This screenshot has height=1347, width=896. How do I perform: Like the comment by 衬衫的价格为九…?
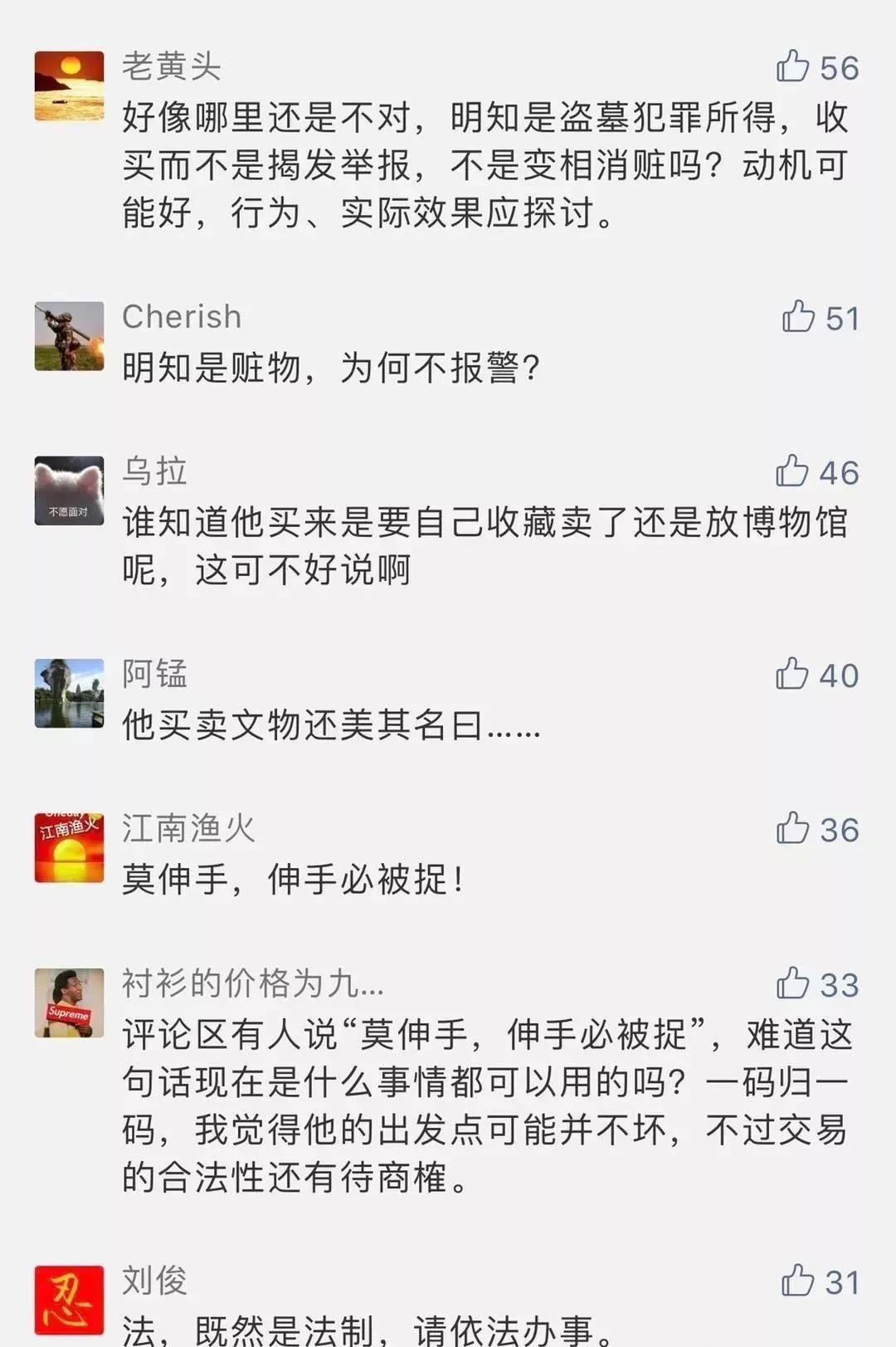(x=793, y=983)
